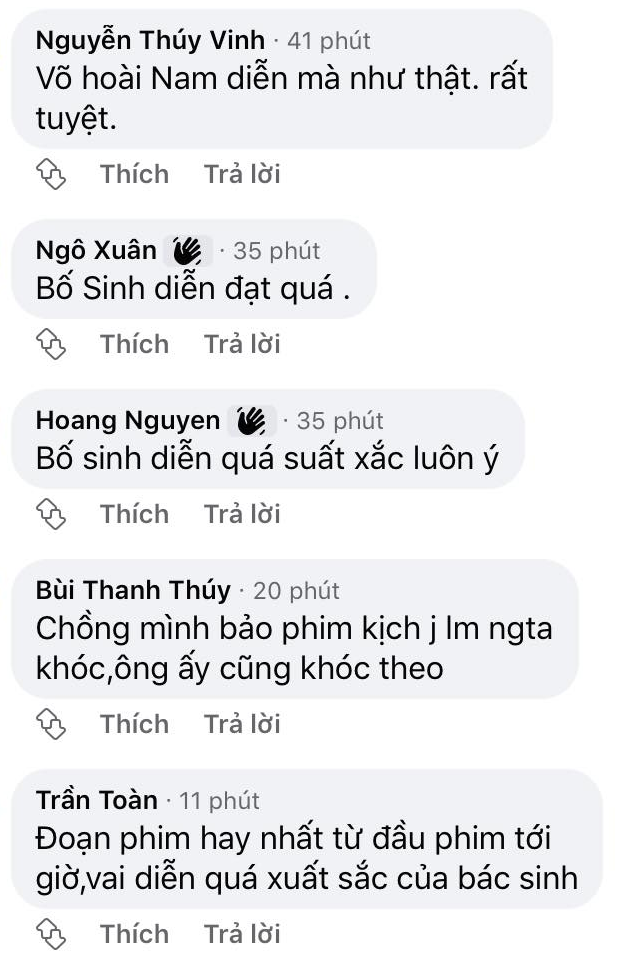Viewport: 627px width, 969px height.
Task: Reply to Nguyễn Thúy Vinh's comment
Action: pos(242,174)
